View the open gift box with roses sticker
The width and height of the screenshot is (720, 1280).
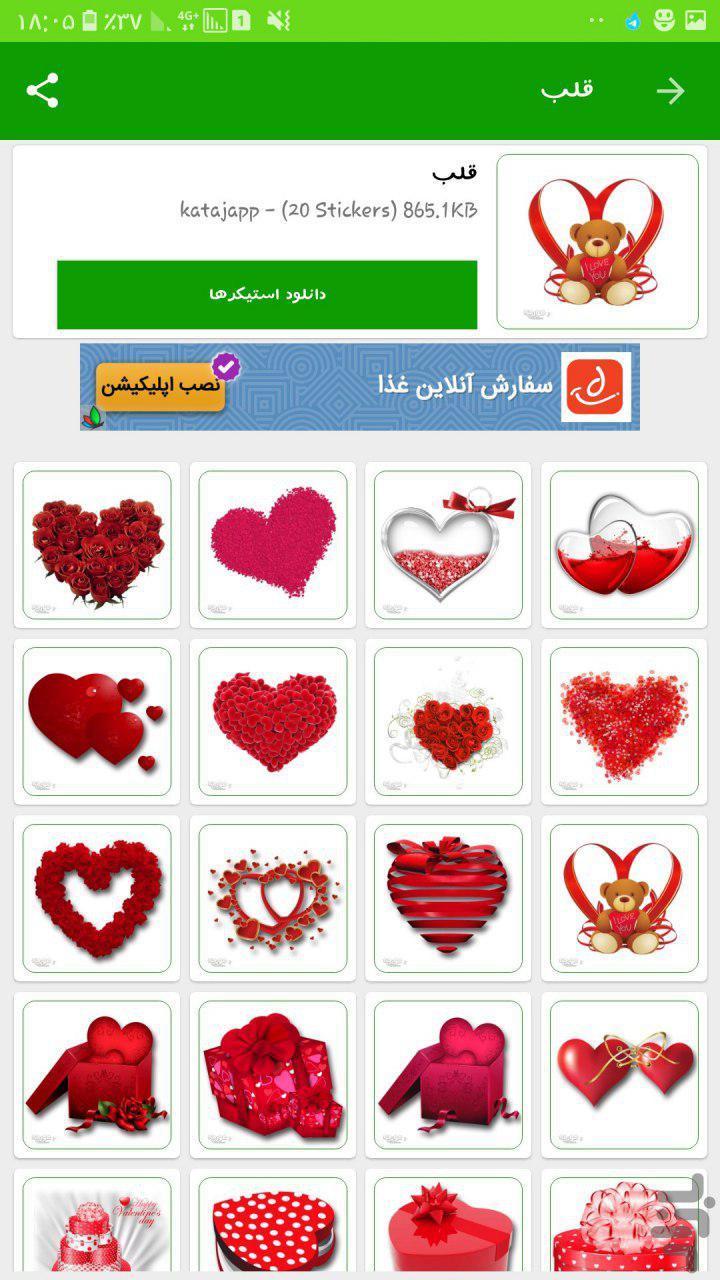pos(97,1074)
